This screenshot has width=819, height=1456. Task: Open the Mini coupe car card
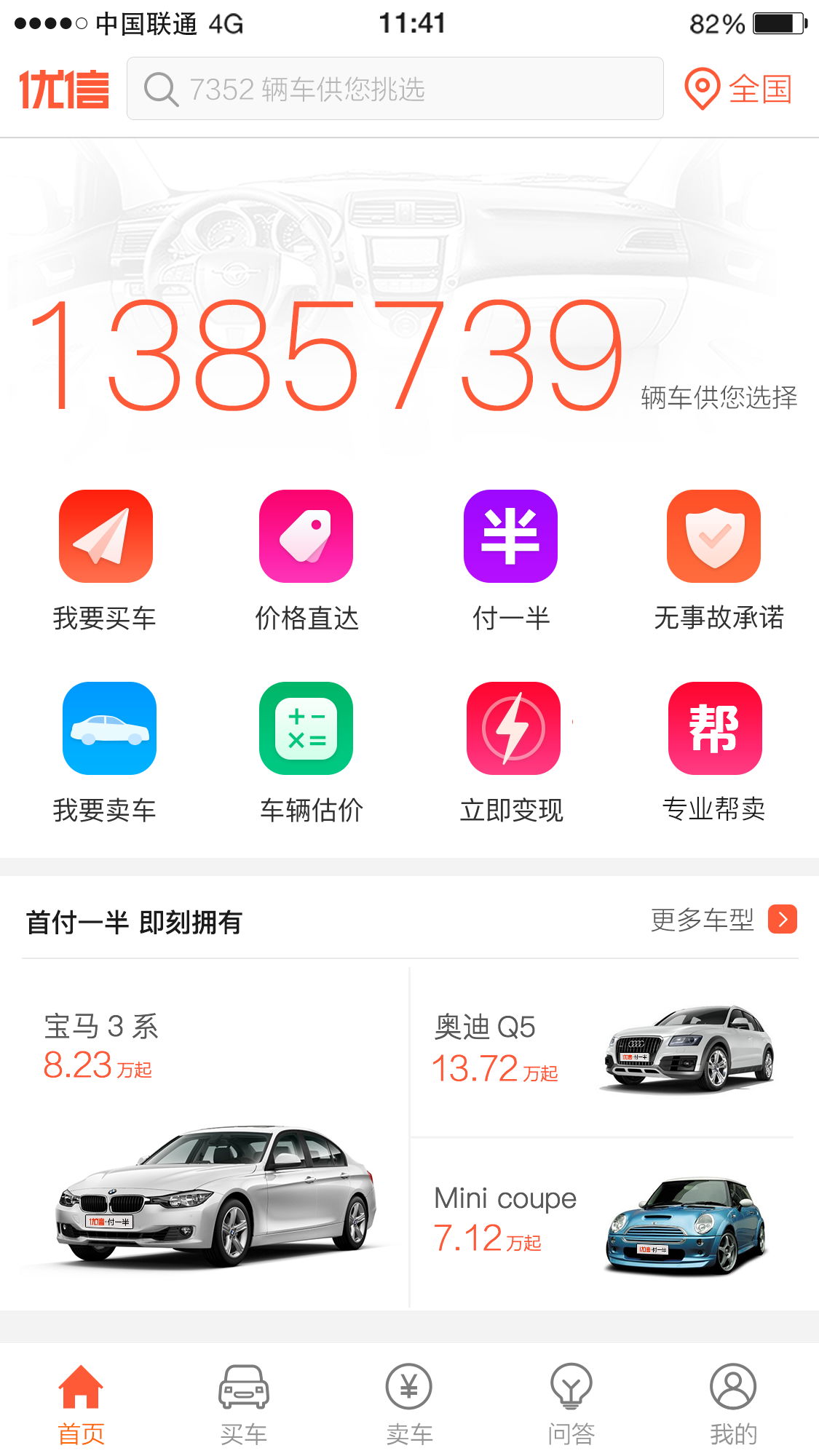(x=603, y=1223)
